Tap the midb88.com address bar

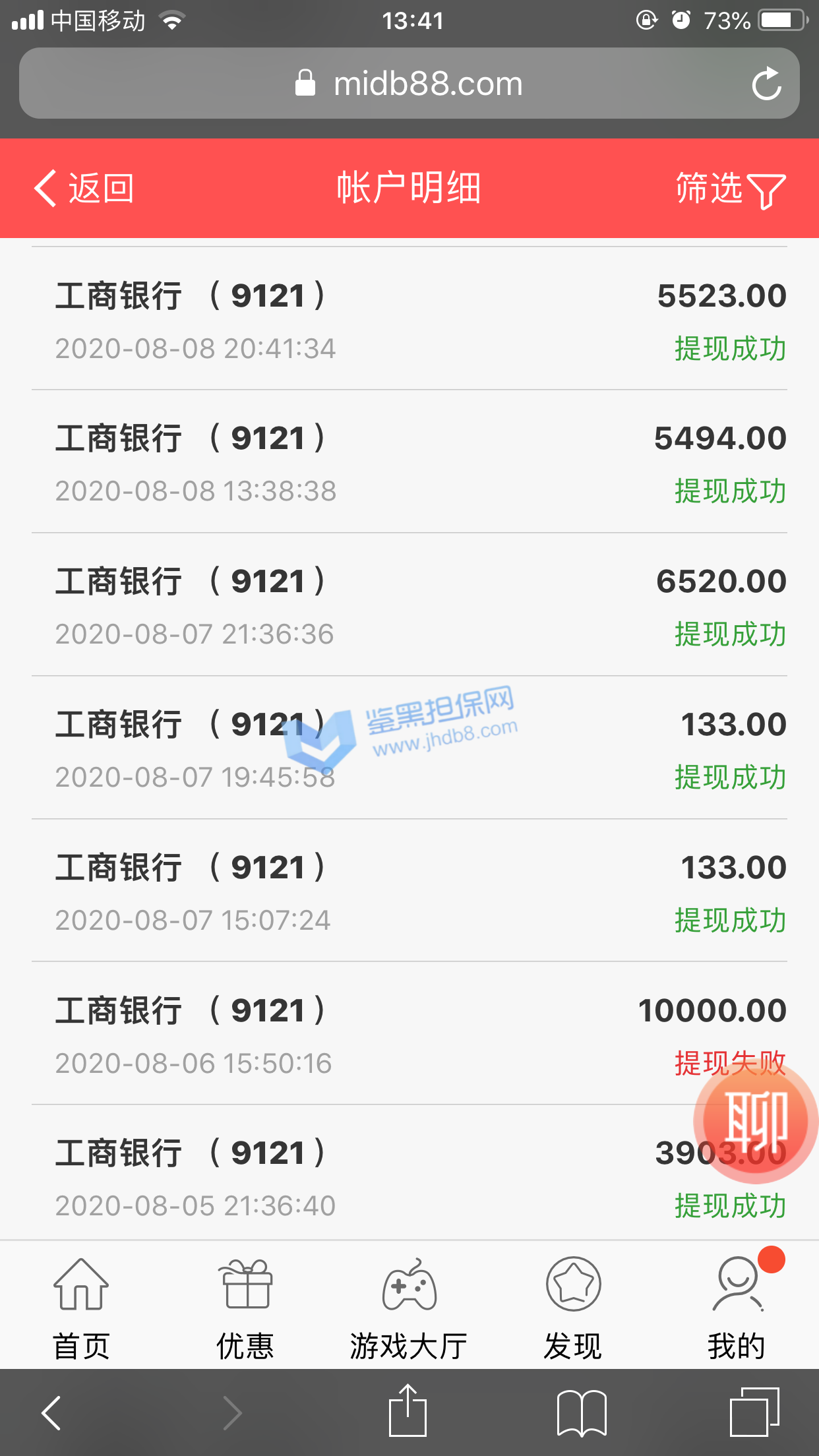(409, 84)
